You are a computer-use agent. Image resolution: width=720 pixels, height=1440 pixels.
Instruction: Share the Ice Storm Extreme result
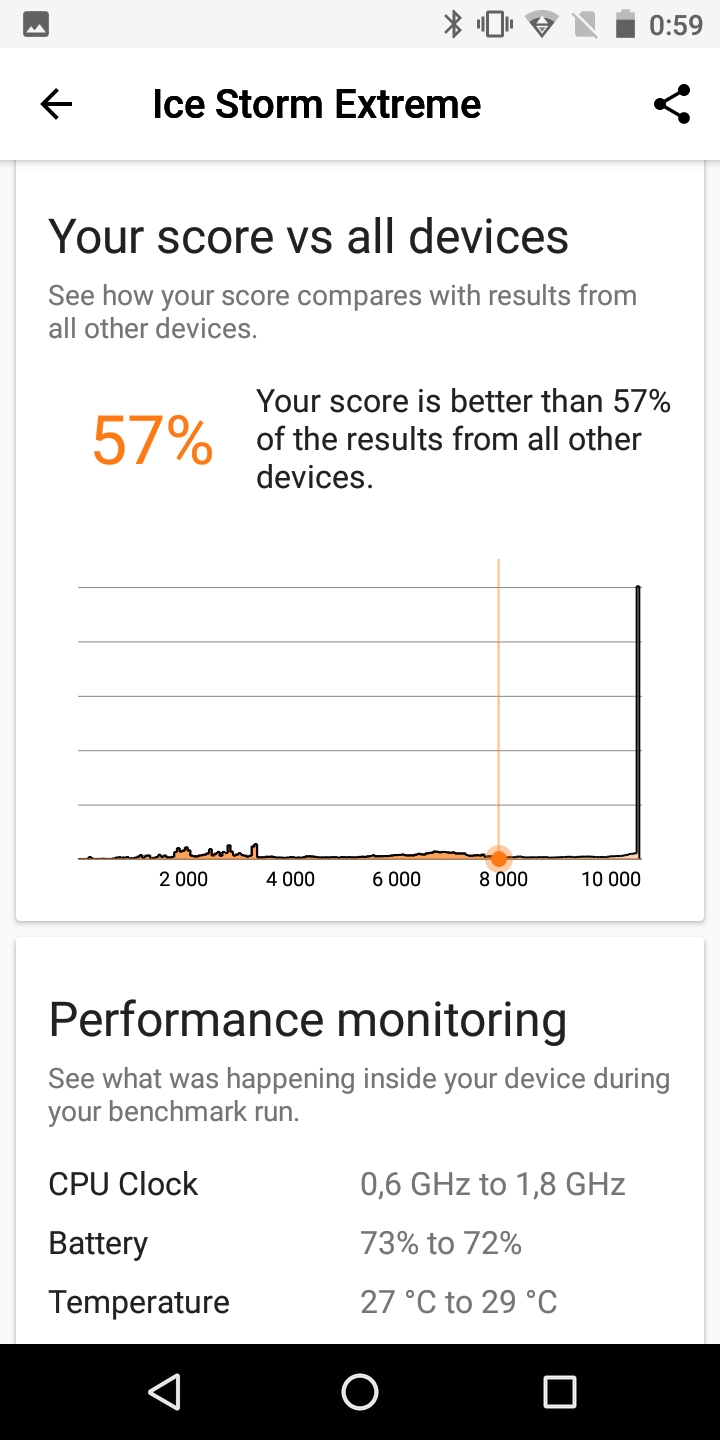tap(672, 104)
